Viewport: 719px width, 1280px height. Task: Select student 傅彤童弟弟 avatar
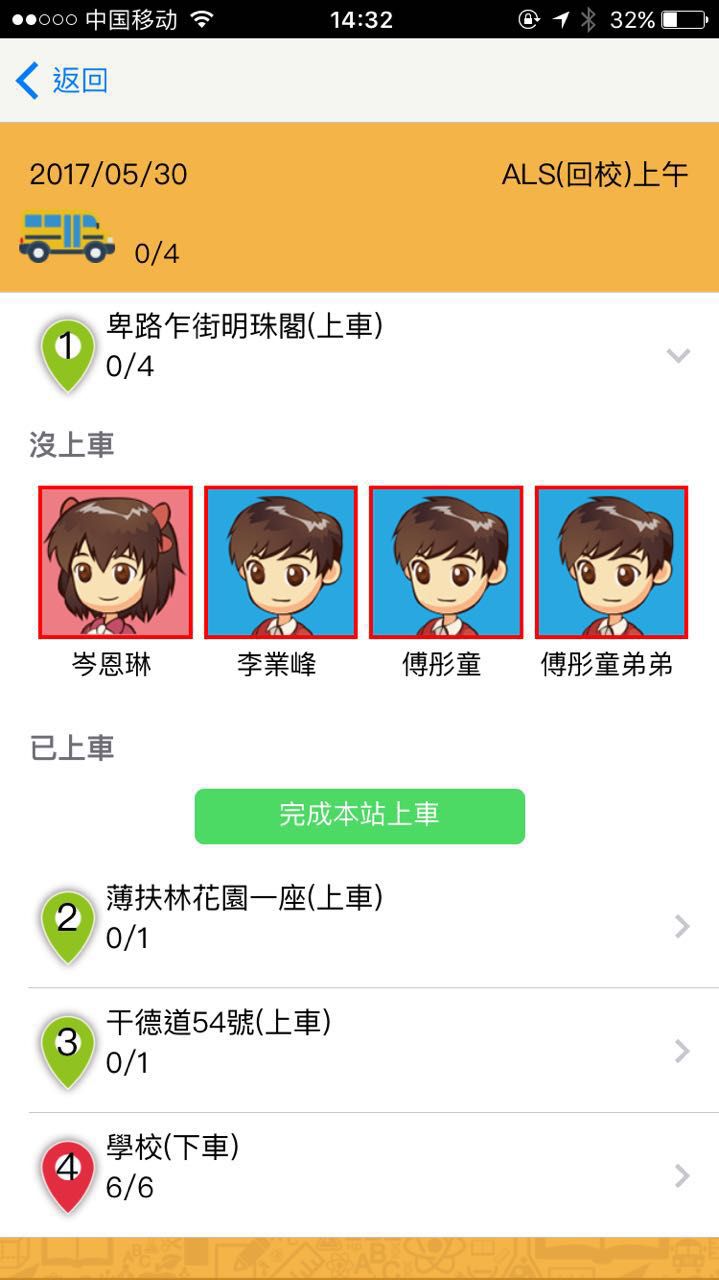pyautogui.click(x=610, y=562)
